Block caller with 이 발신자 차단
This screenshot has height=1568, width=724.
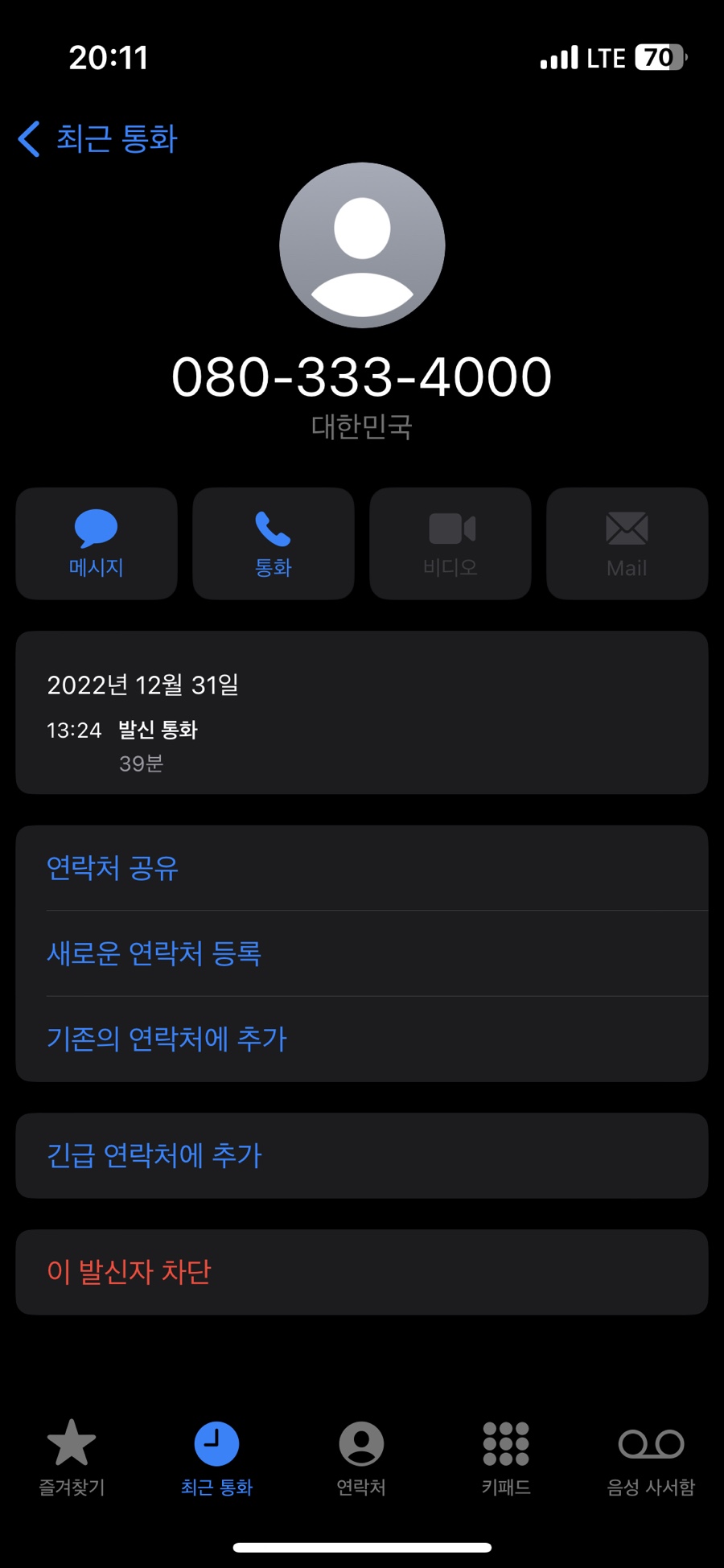(362, 1272)
